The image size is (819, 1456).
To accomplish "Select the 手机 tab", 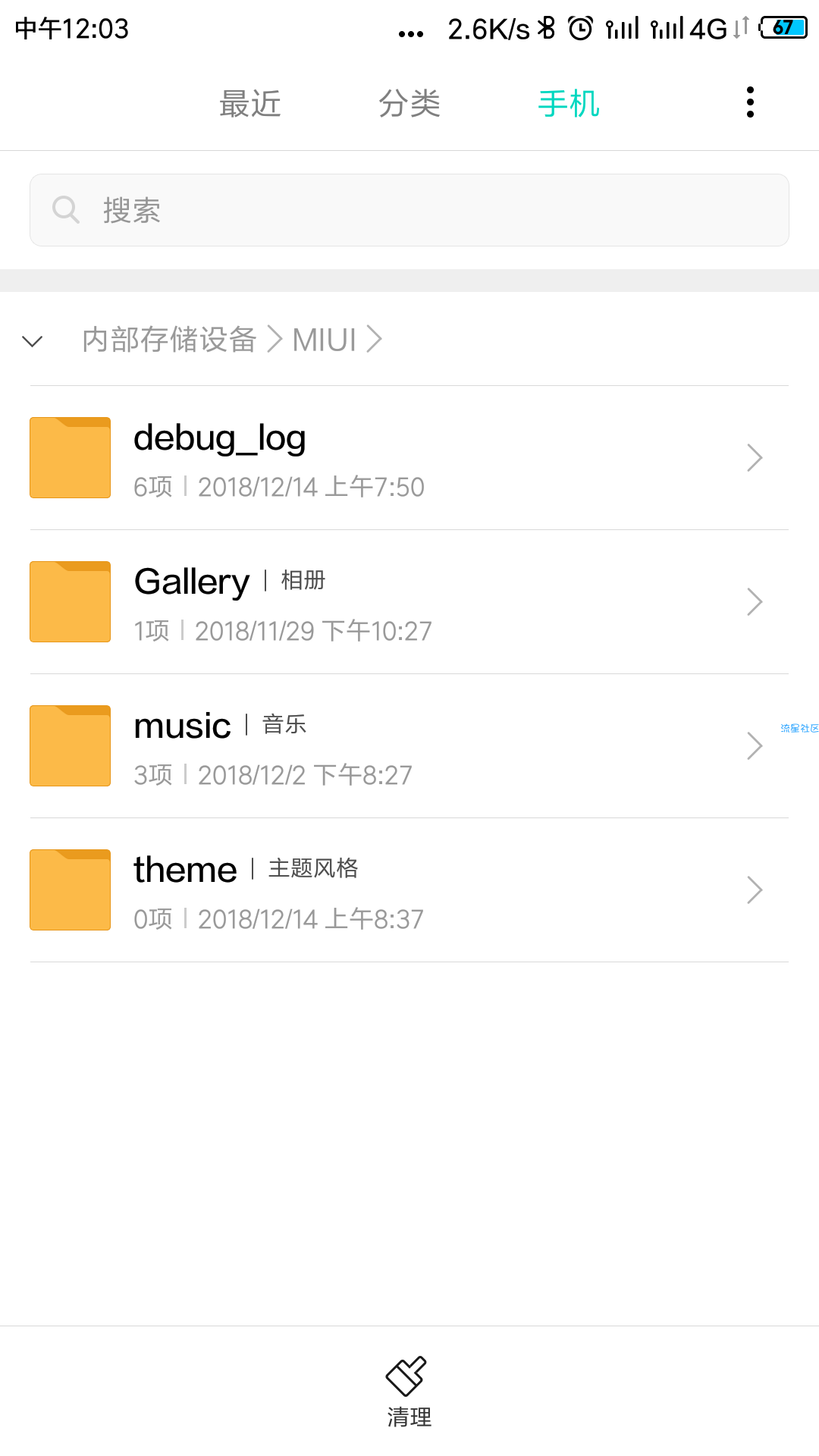I will coord(569,104).
